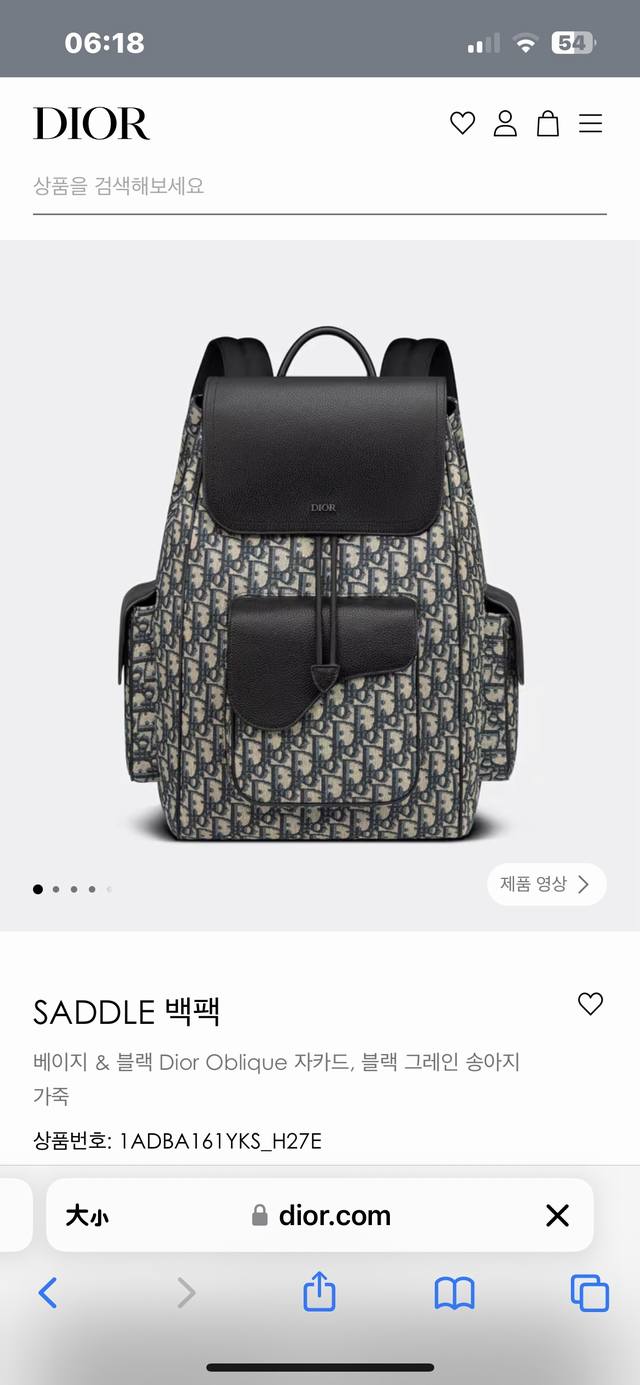
Task: Open the 제품 영상 product video
Action: 546,884
